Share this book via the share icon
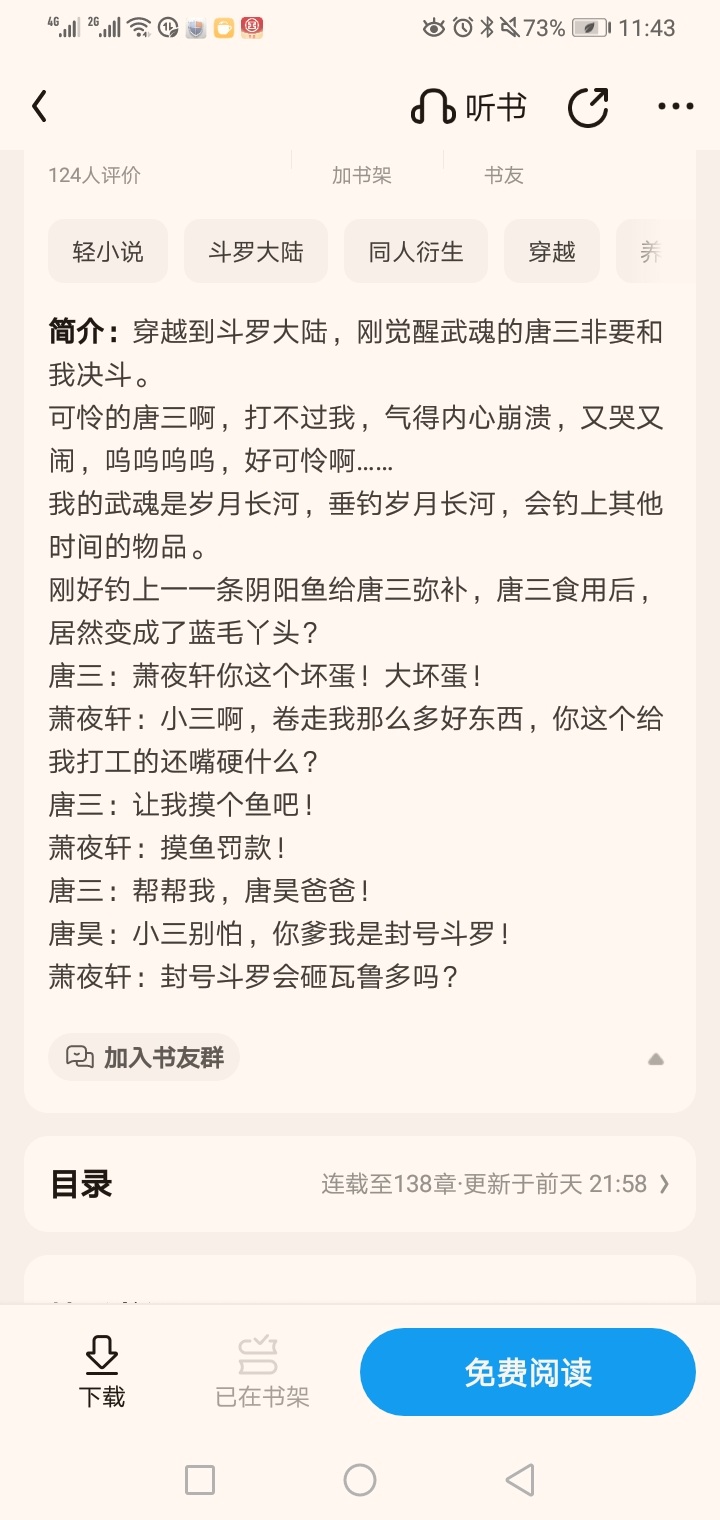This screenshot has height=1520, width=720. [x=588, y=107]
